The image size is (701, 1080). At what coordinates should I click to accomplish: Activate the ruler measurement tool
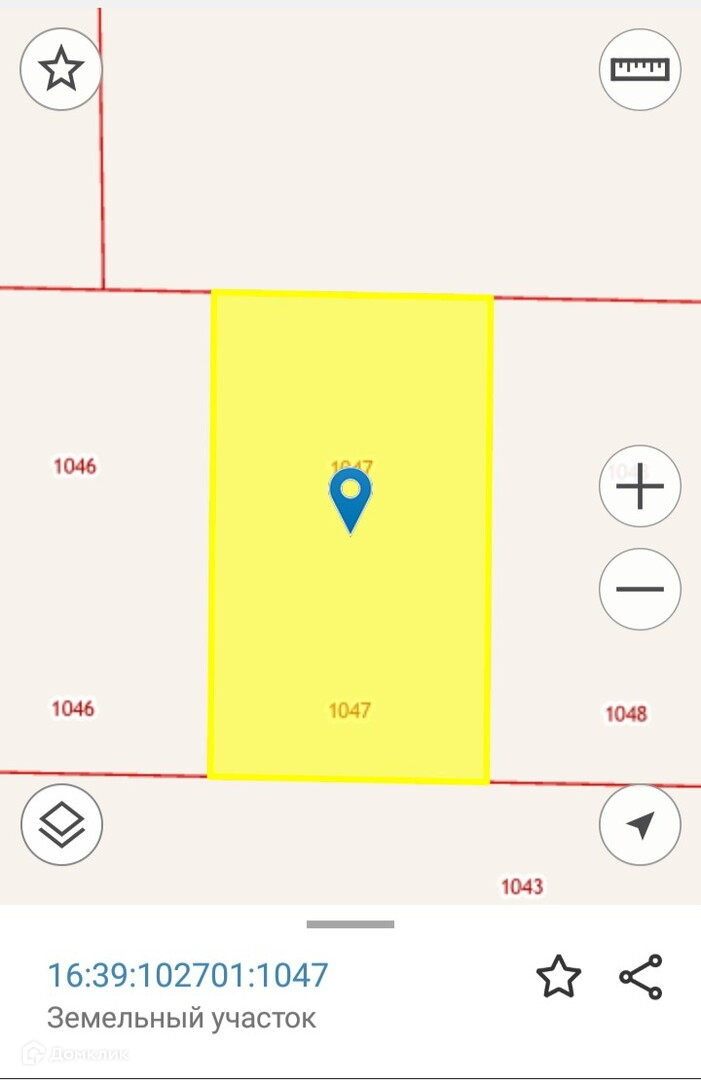[x=640, y=70]
